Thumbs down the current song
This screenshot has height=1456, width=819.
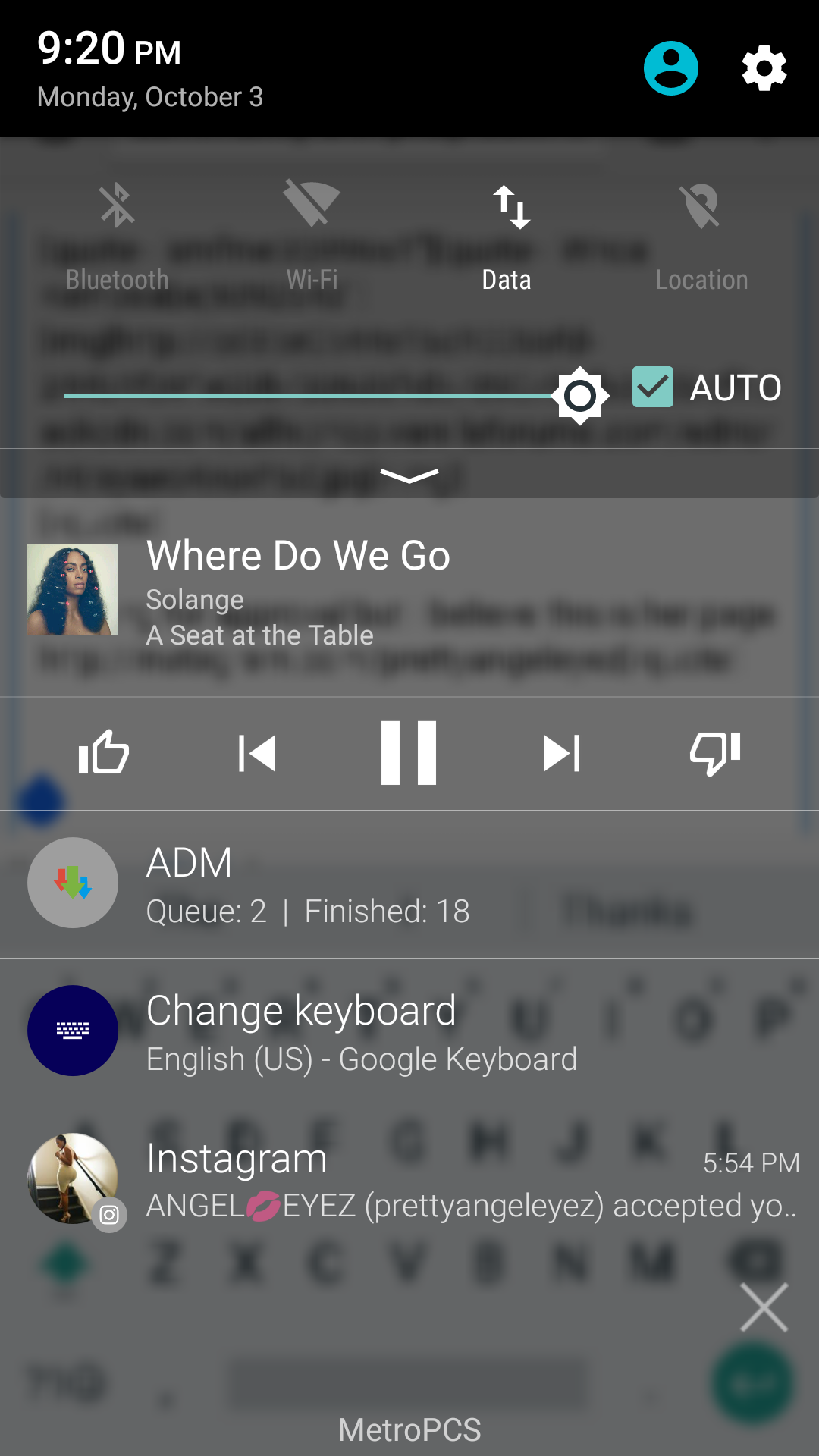click(x=715, y=753)
